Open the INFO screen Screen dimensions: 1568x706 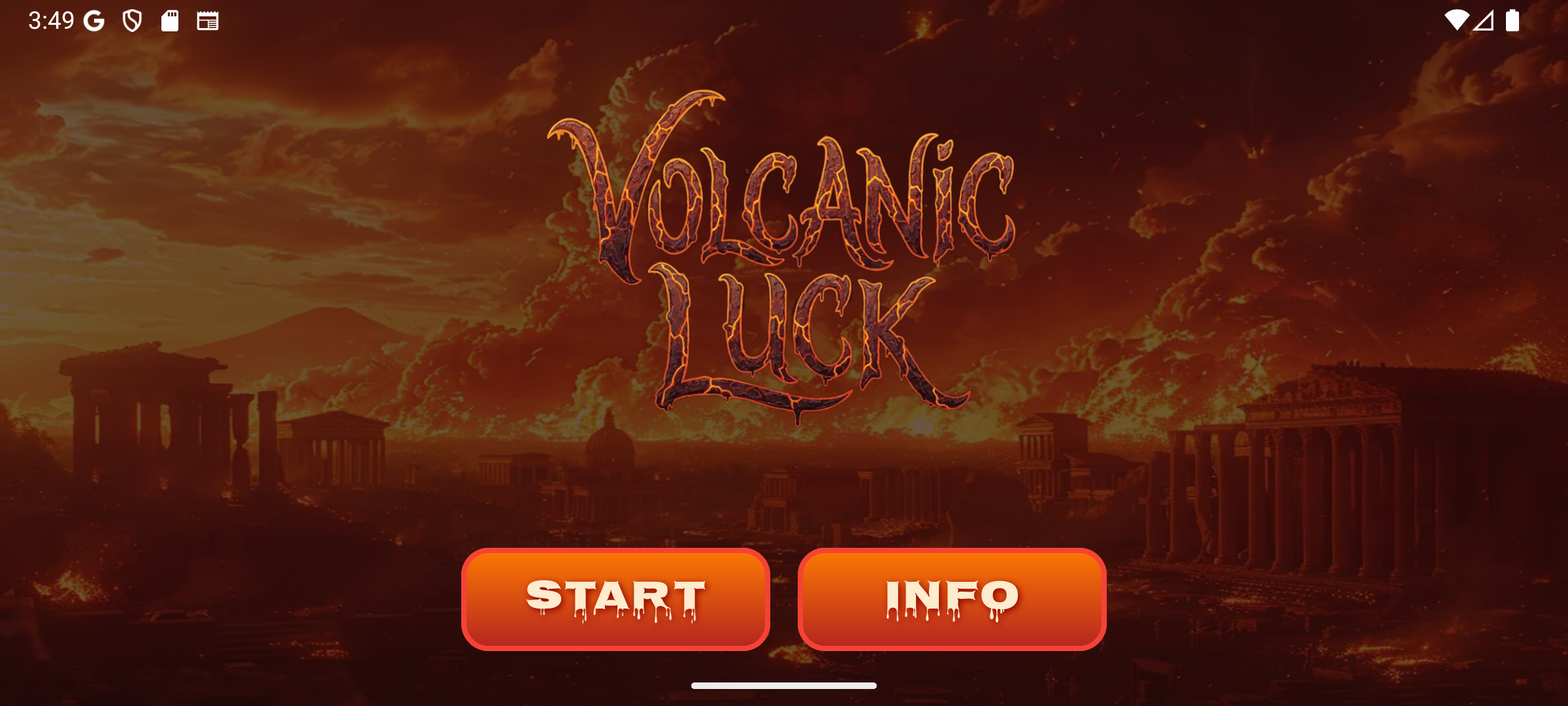pos(952,599)
